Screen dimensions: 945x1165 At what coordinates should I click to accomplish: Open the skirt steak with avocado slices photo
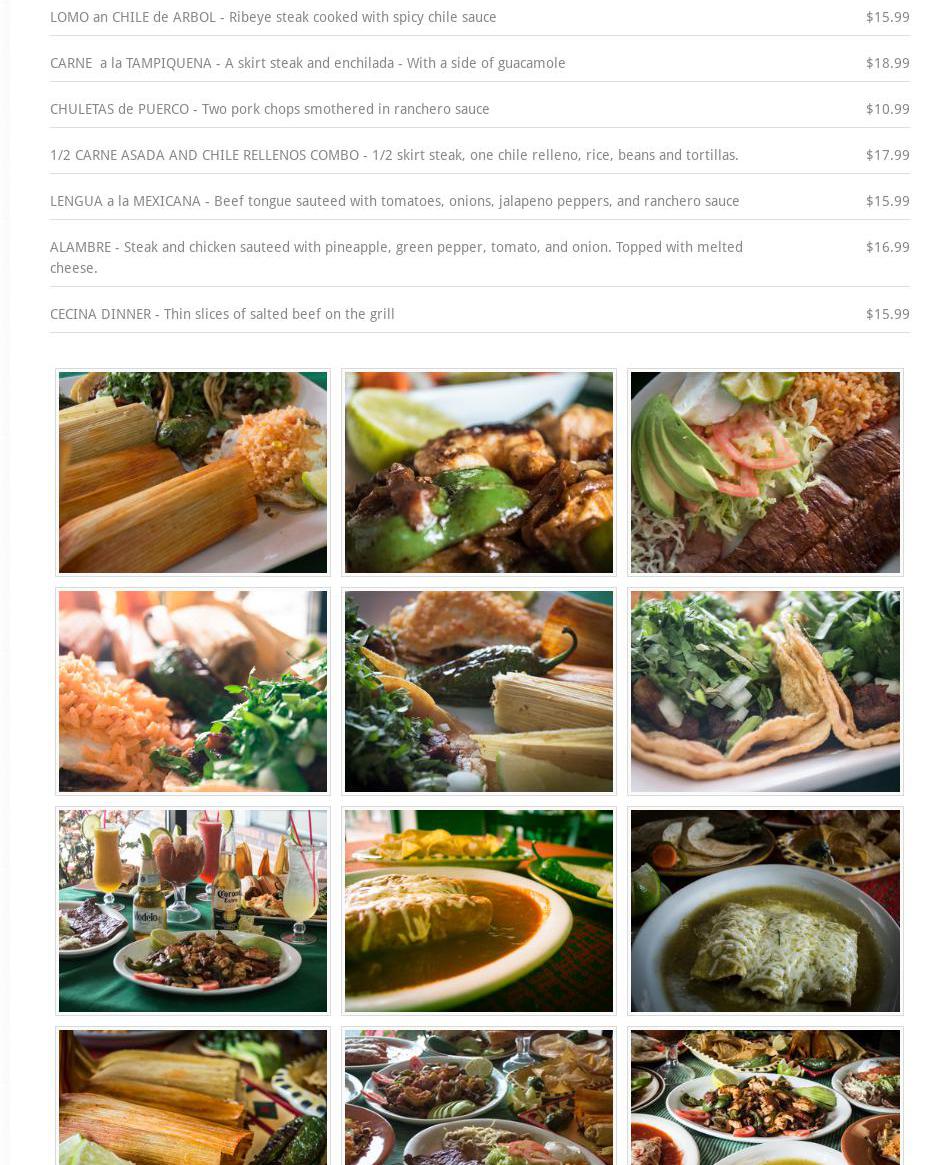[765, 472]
